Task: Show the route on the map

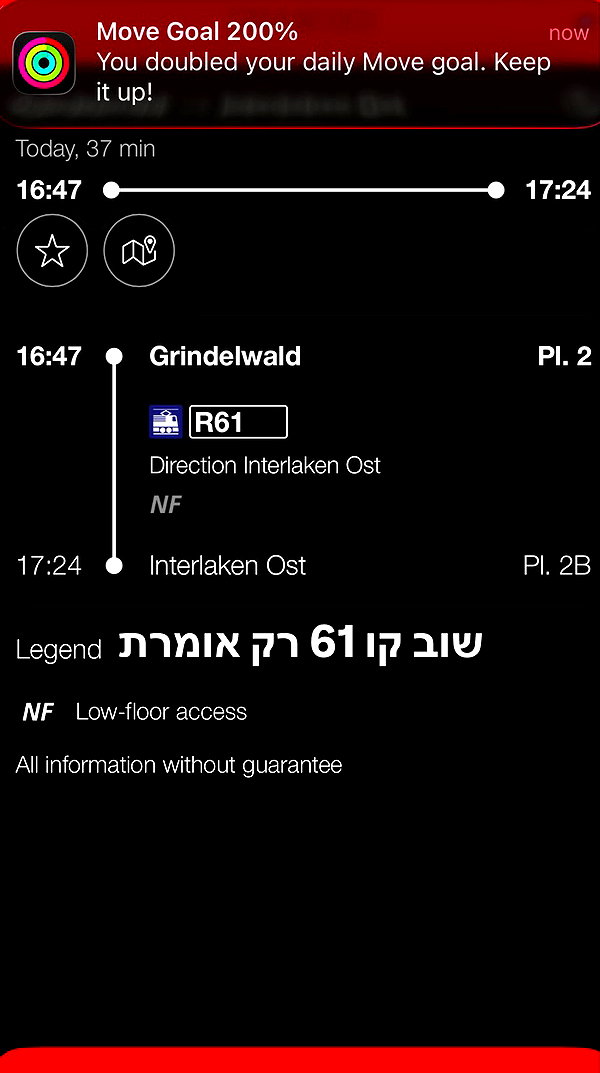Action: click(x=139, y=250)
